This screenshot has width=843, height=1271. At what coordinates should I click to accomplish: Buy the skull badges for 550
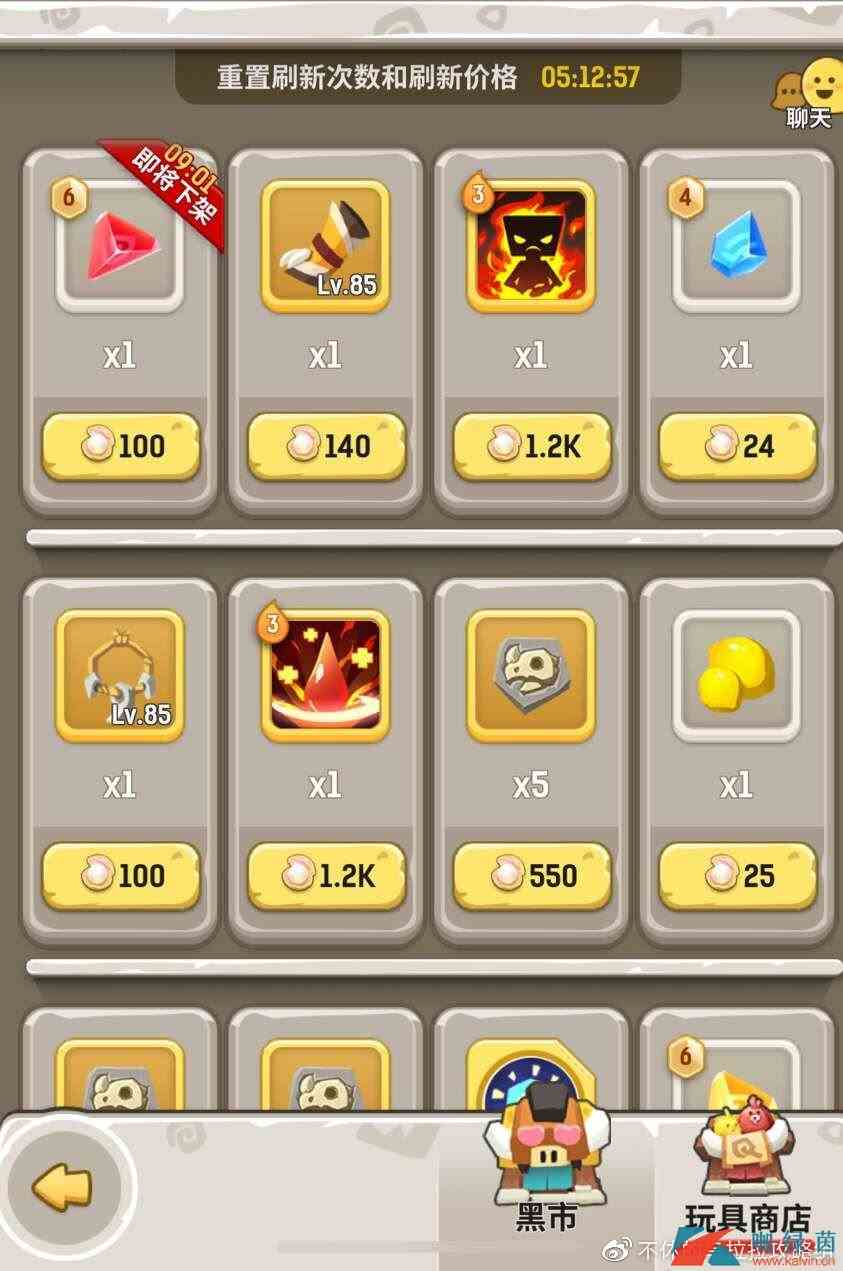pyautogui.click(x=532, y=876)
